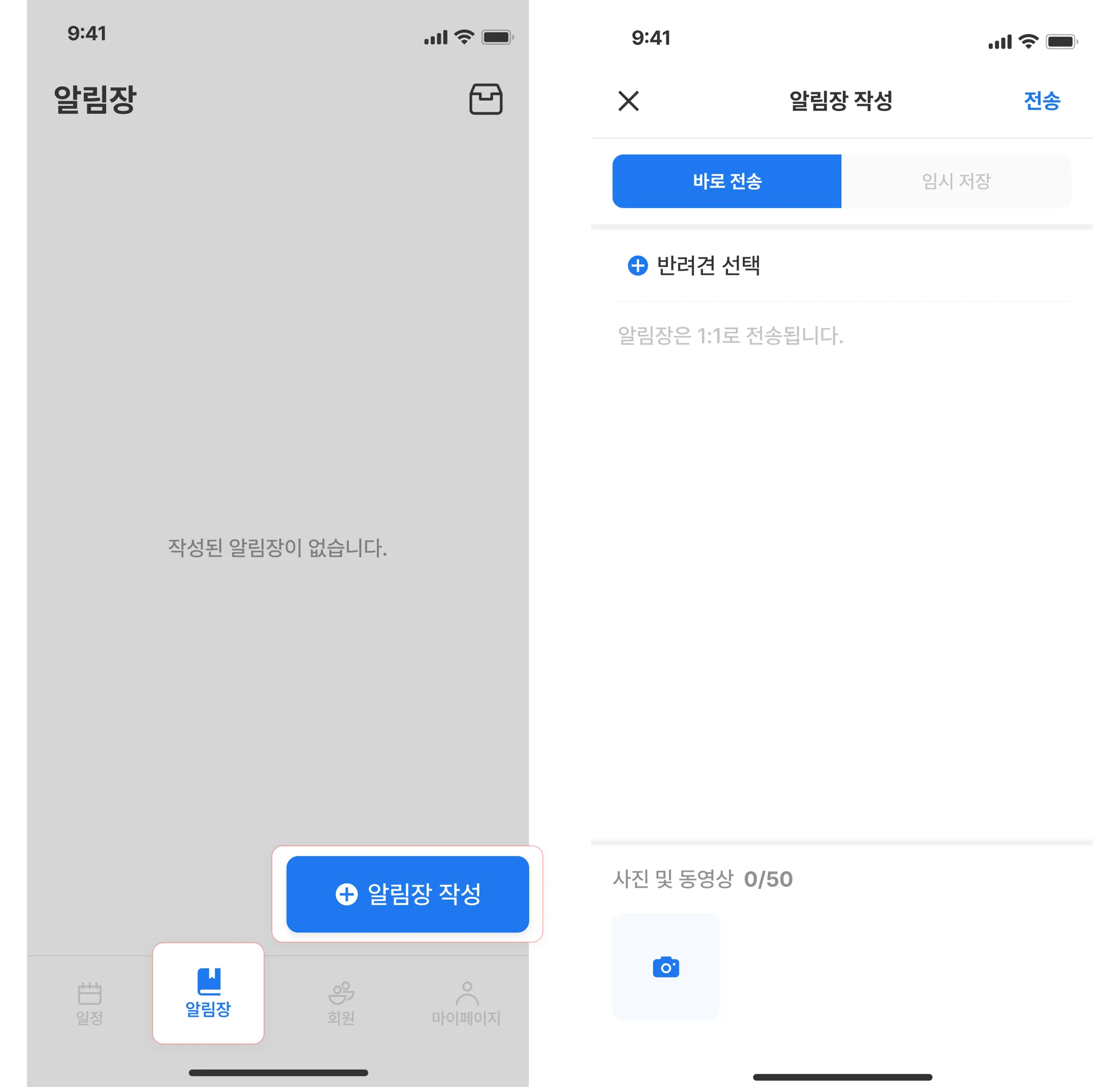The width and height of the screenshot is (1120, 1087).
Task: Select the 바로 전송 segment
Action: (x=727, y=181)
